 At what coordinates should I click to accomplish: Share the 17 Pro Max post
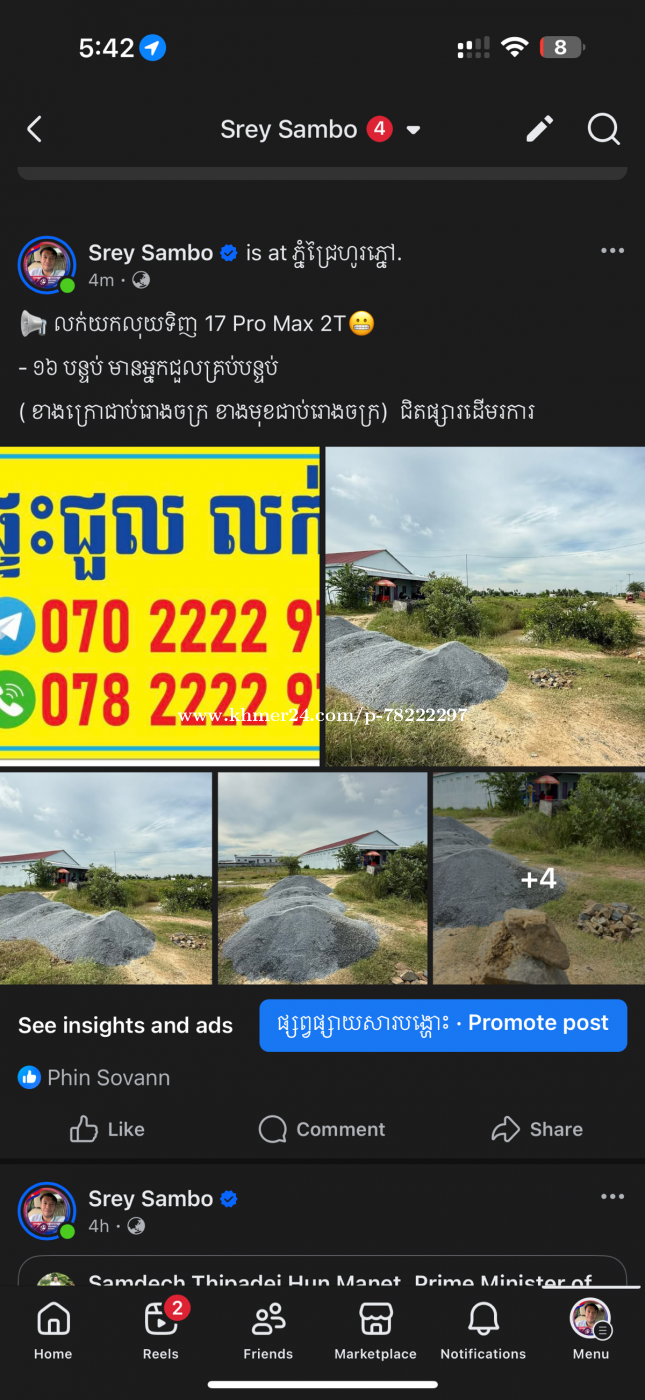[x=537, y=1129]
